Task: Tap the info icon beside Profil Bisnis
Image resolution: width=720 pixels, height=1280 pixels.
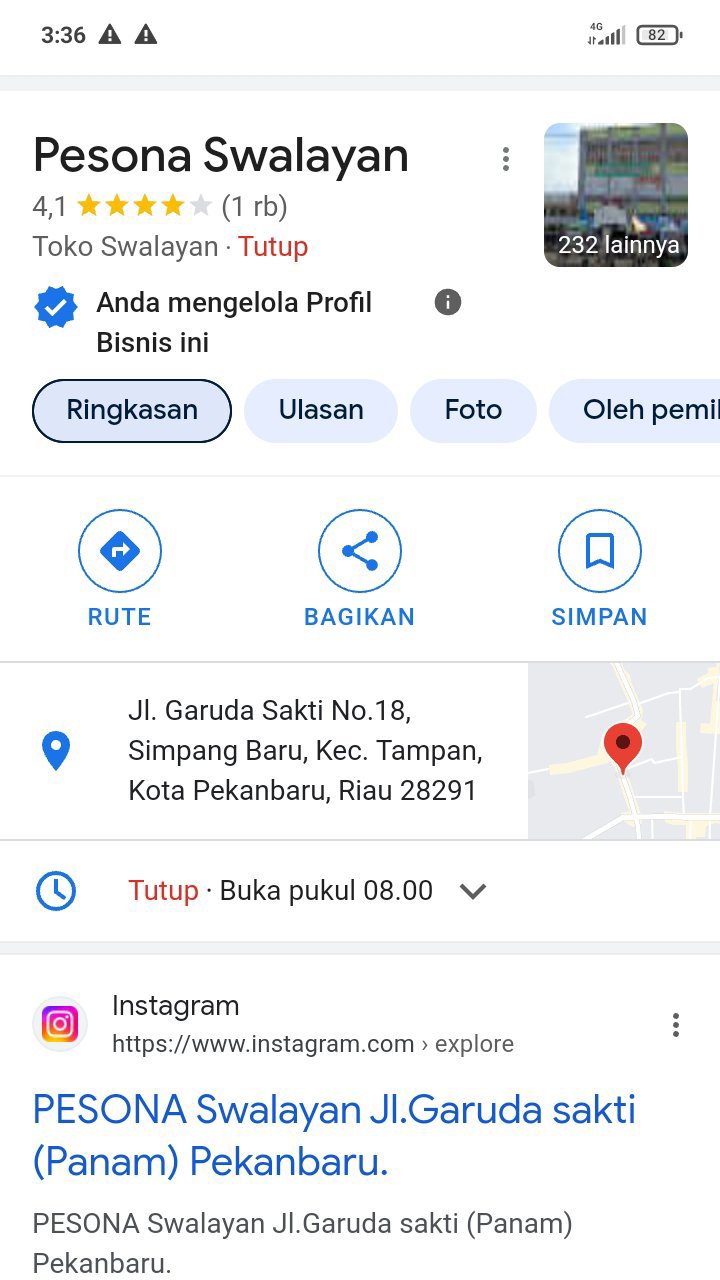Action: click(x=448, y=302)
